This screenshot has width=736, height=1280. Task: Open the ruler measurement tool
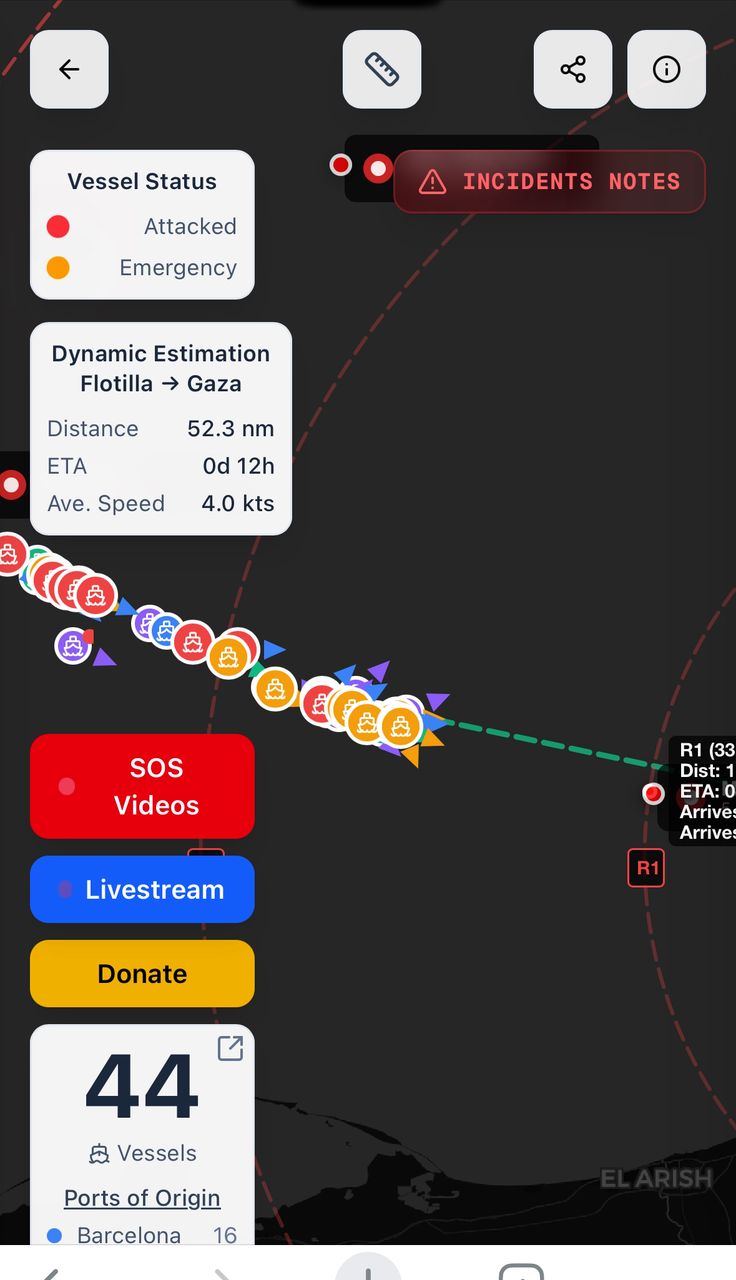coord(382,69)
